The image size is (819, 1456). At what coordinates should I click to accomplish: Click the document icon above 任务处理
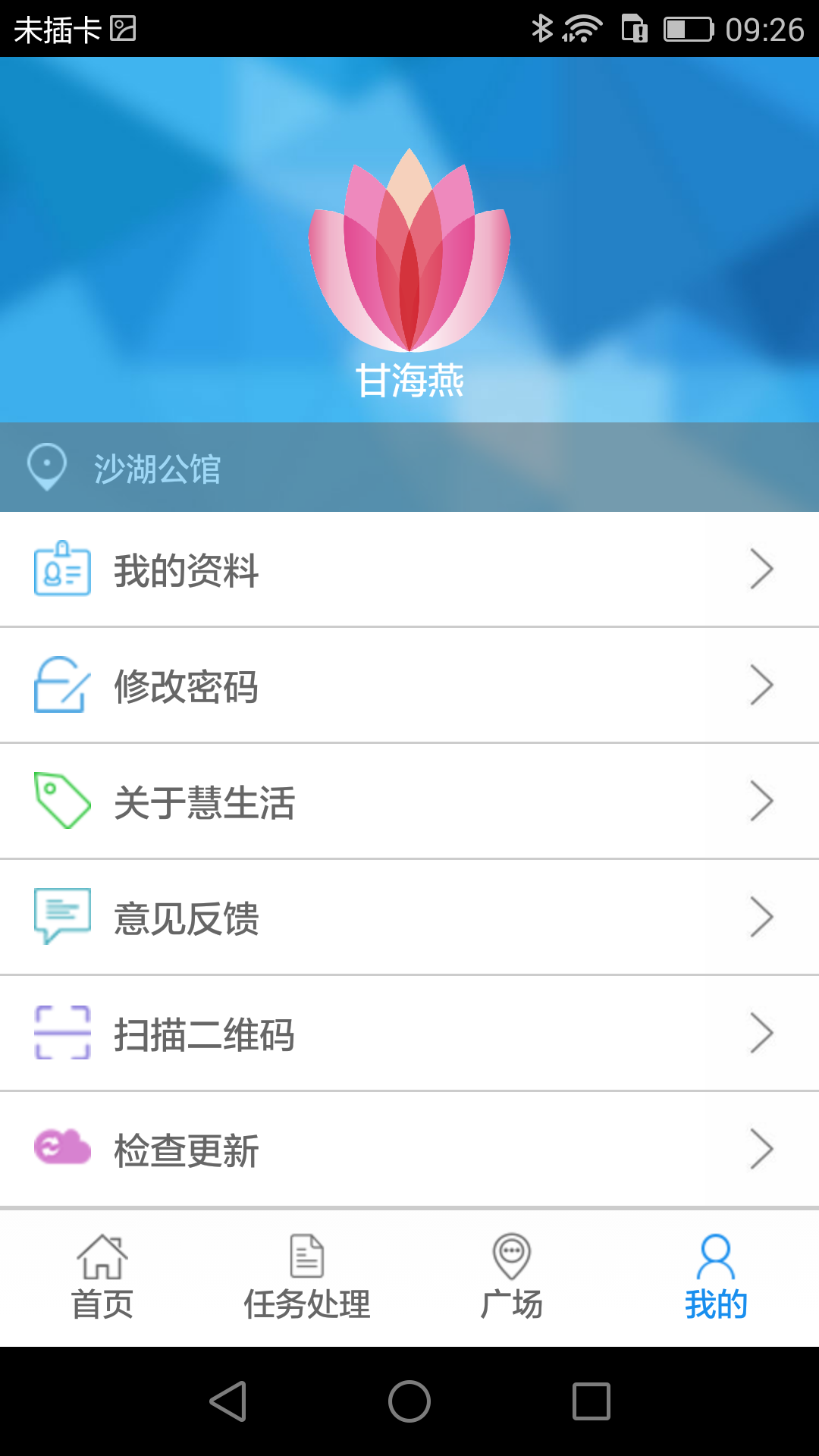[x=306, y=1254]
